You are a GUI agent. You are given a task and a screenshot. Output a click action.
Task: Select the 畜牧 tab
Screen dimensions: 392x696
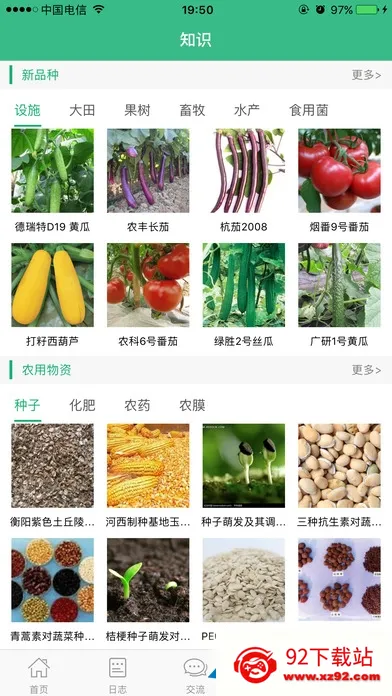192,110
